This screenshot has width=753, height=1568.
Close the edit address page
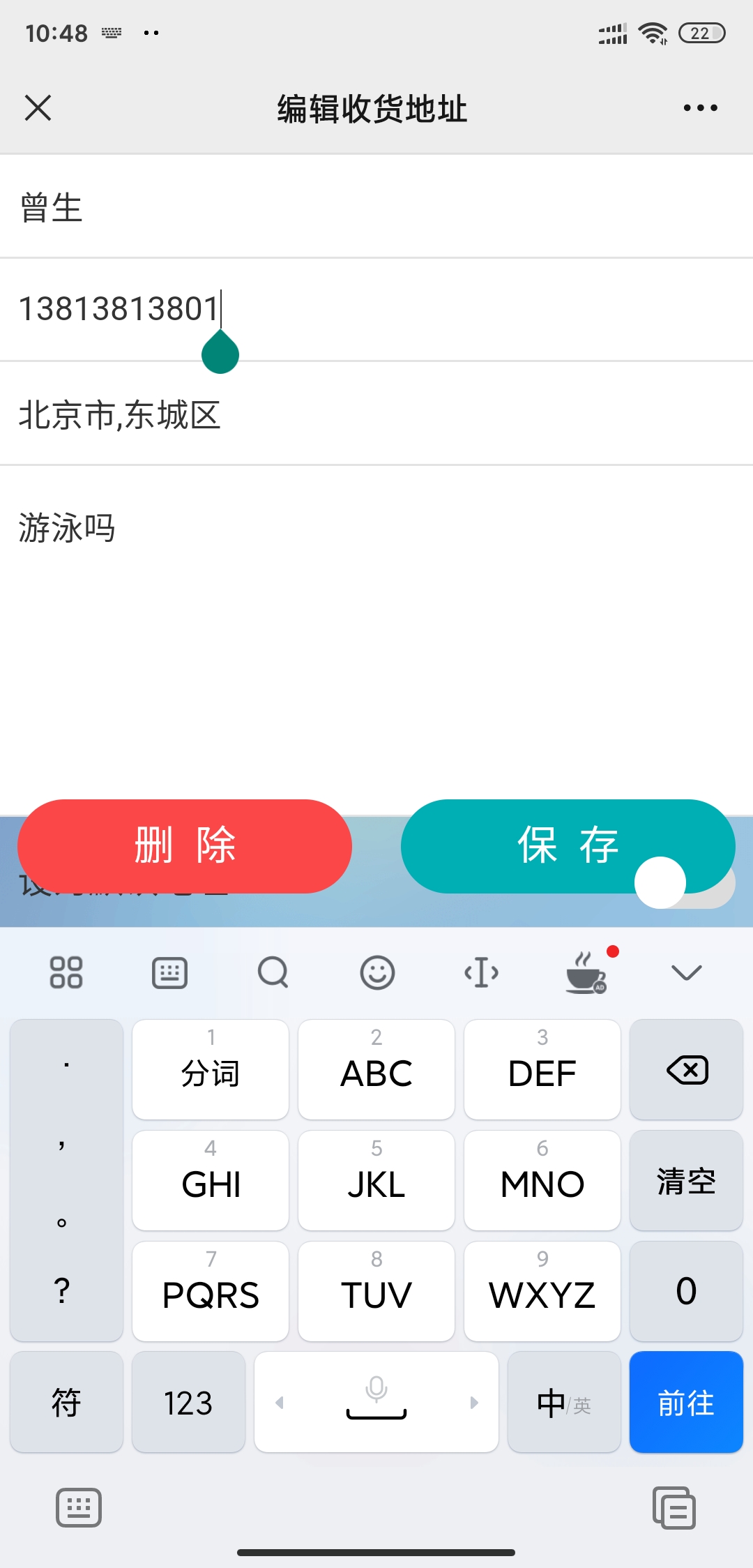coord(38,108)
